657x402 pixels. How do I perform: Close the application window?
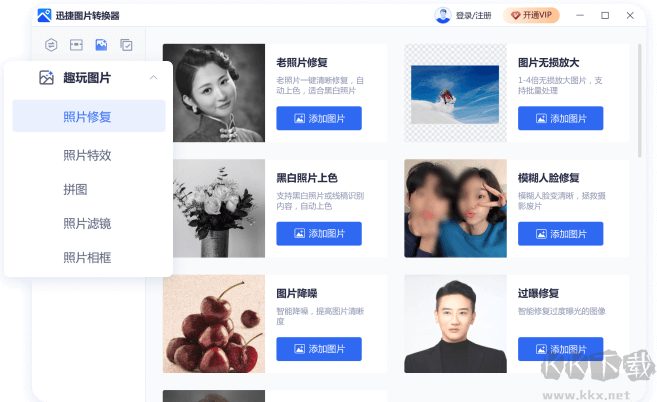tap(628, 15)
